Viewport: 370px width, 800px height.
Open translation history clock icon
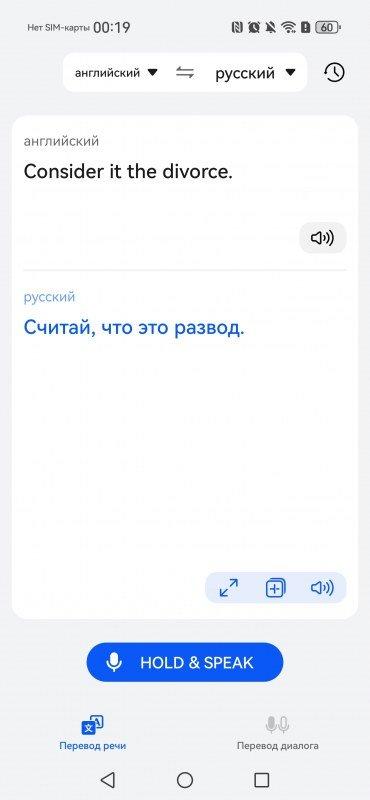point(334,72)
